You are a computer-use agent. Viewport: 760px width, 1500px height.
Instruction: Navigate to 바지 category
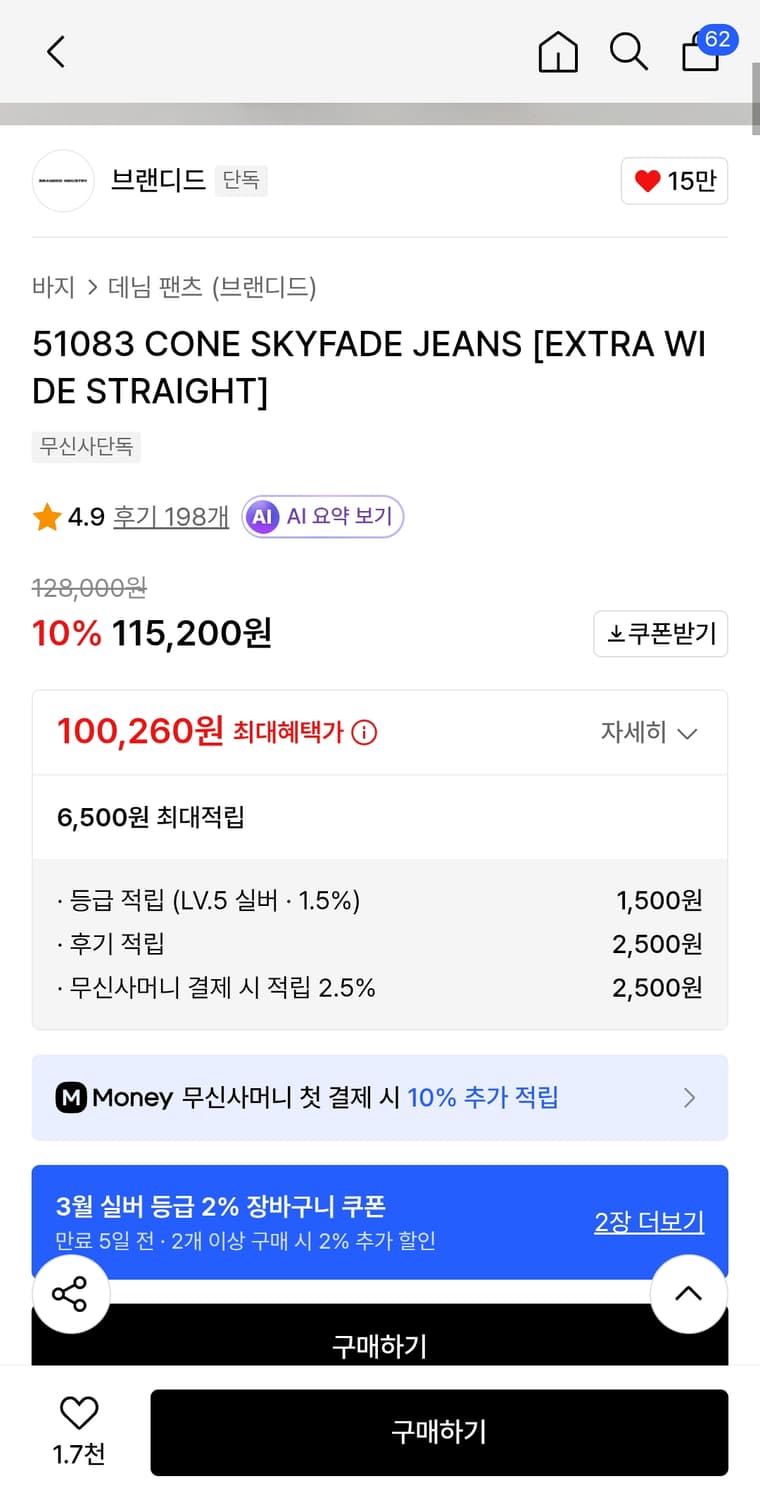[x=51, y=287]
